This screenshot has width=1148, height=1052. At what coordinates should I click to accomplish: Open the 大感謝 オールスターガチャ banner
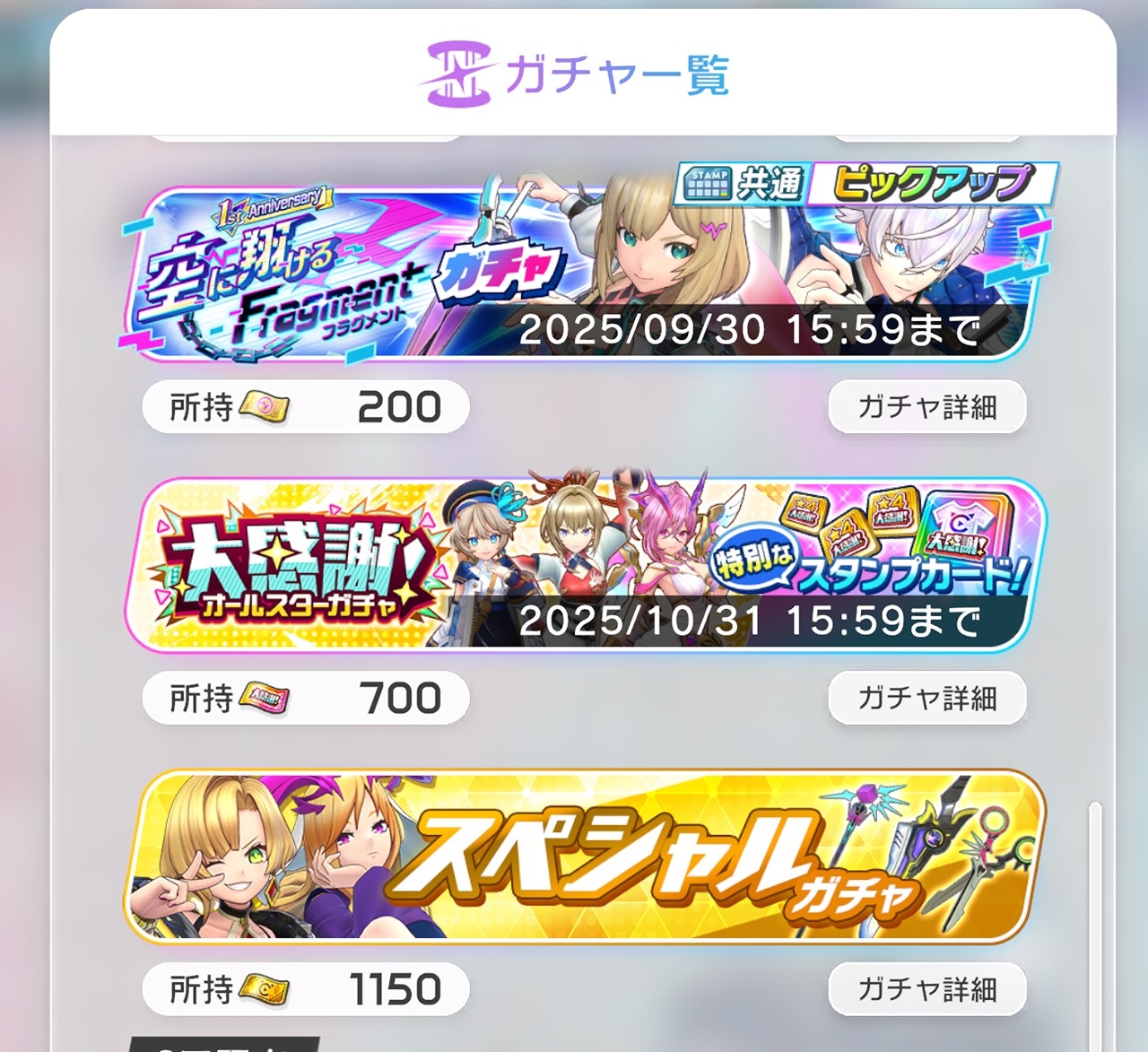point(583,565)
